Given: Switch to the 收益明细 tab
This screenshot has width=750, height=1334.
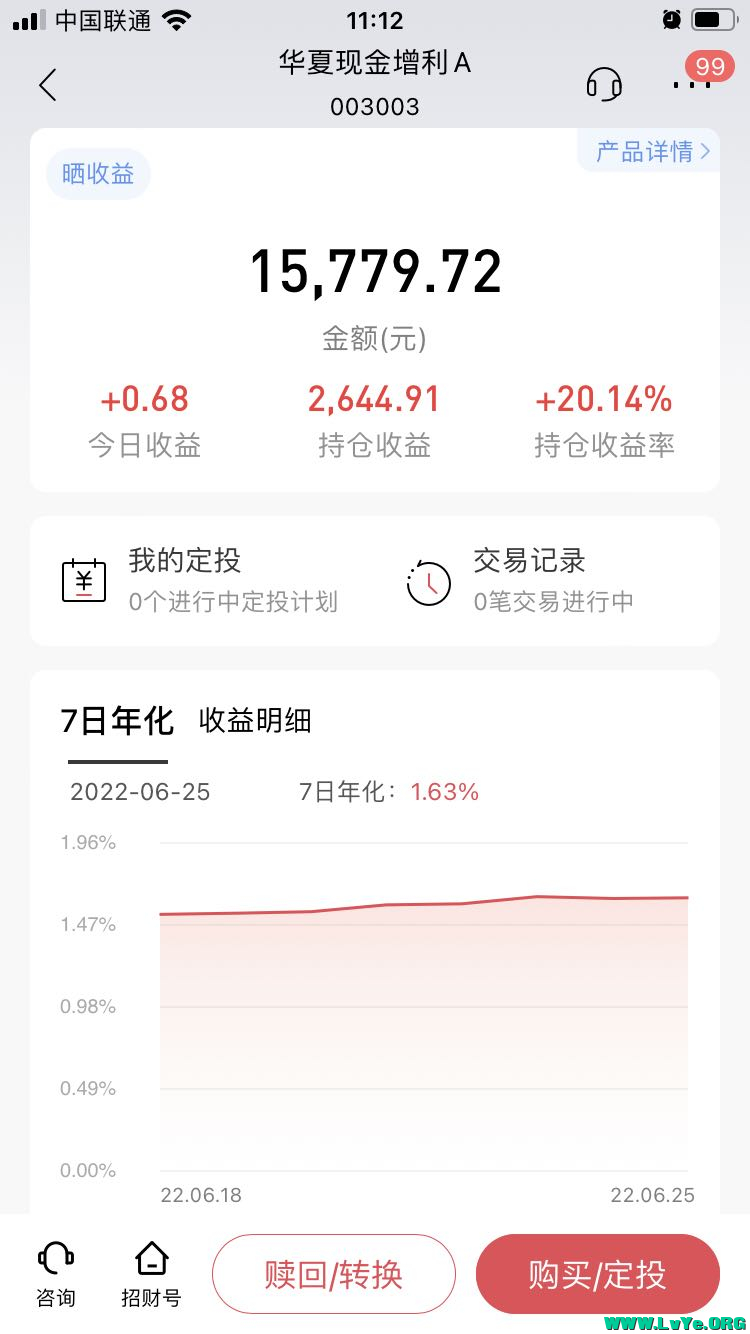Looking at the screenshot, I should coord(253,720).
